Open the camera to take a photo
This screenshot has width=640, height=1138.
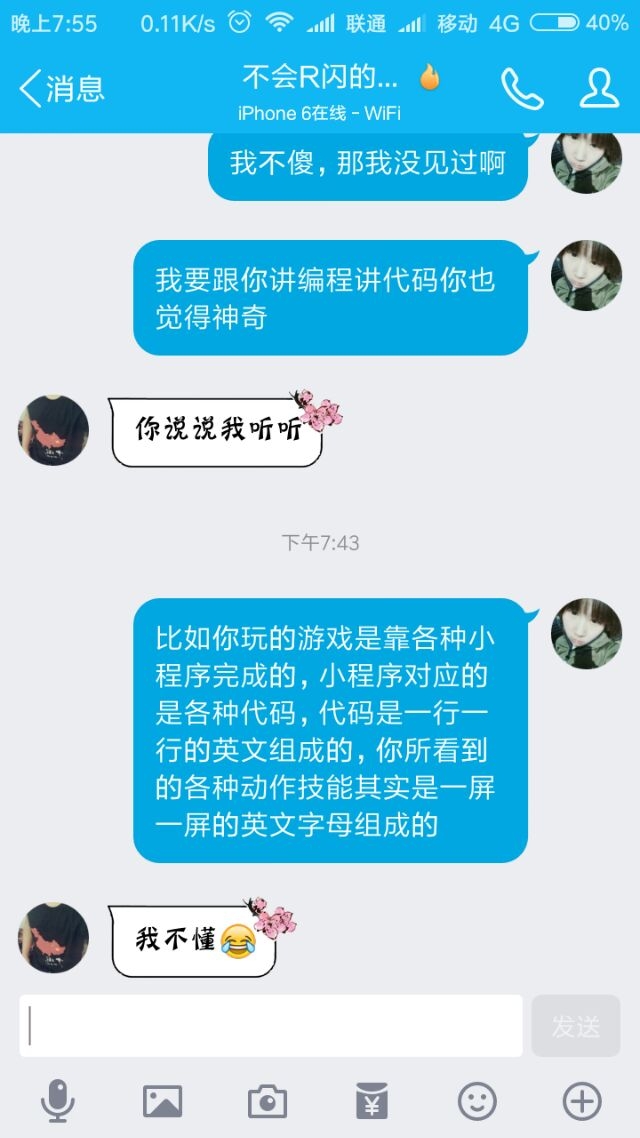point(268,1102)
